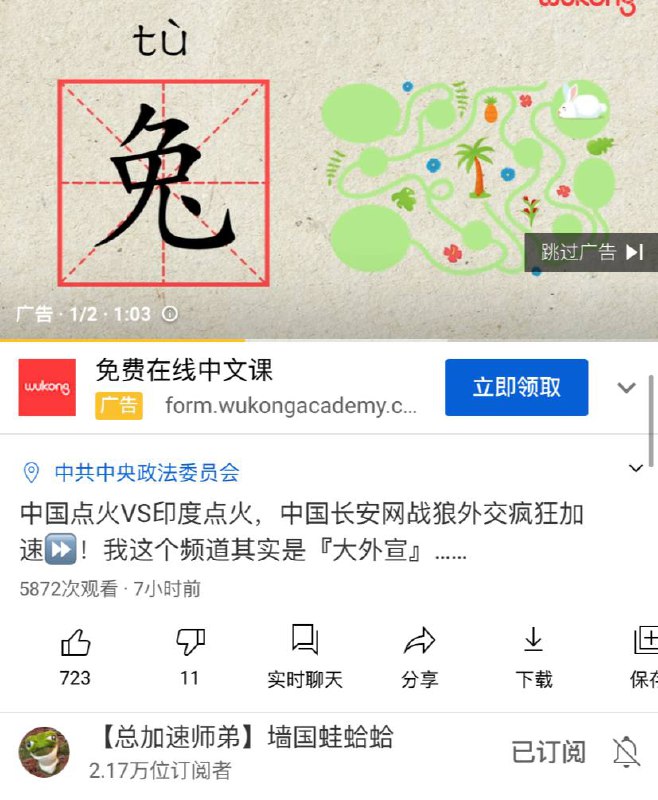Viewport: 658px width, 800px height.
Task: Open the 墙国蛙蛤蛤 channel page
Action: (x=240, y=739)
